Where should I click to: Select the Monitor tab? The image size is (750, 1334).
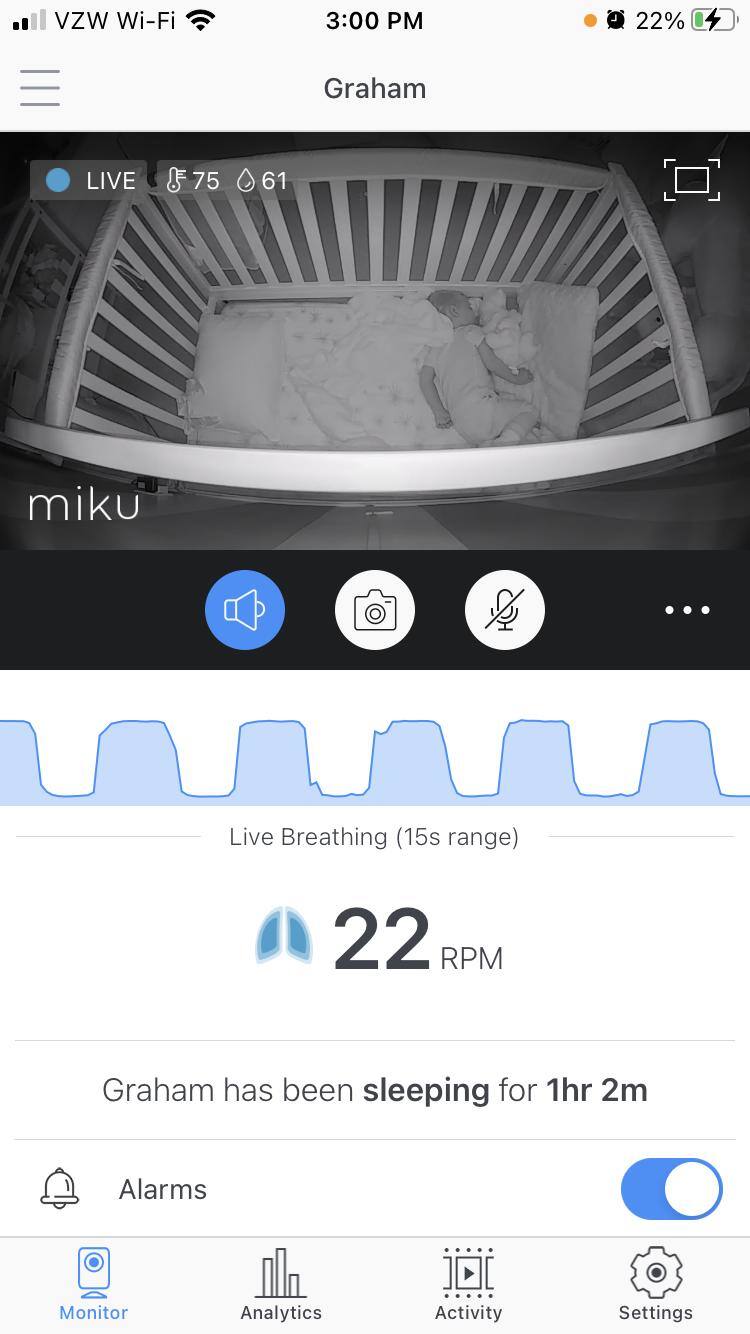click(94, 1286)
